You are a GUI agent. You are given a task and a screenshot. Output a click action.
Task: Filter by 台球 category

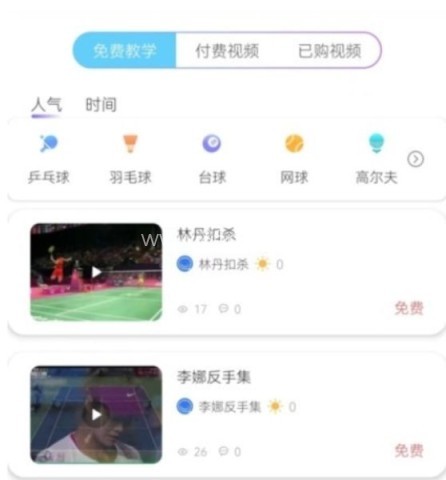(x=212, y=159)
